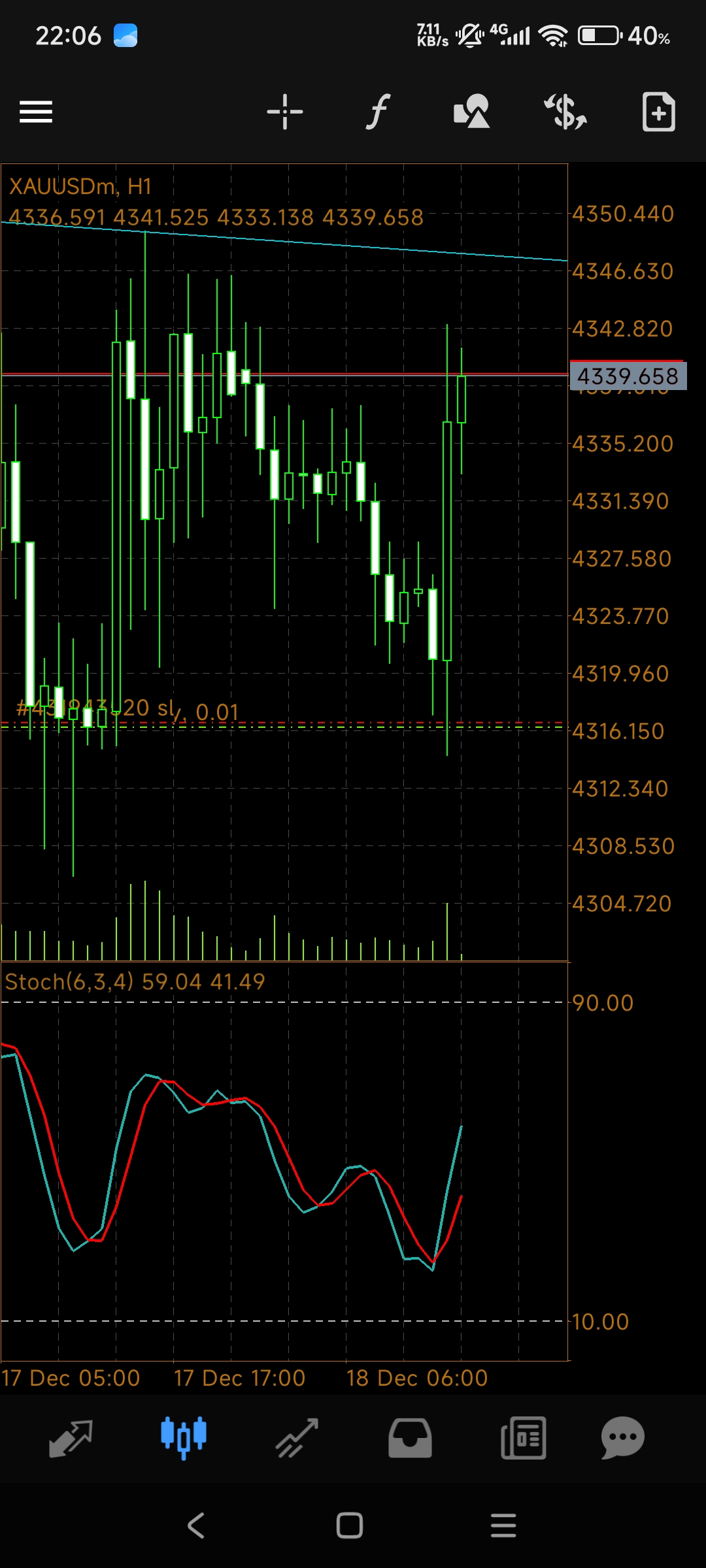Go to the Trade tab
This screenshot has width=706, height=1568.
297,1438
